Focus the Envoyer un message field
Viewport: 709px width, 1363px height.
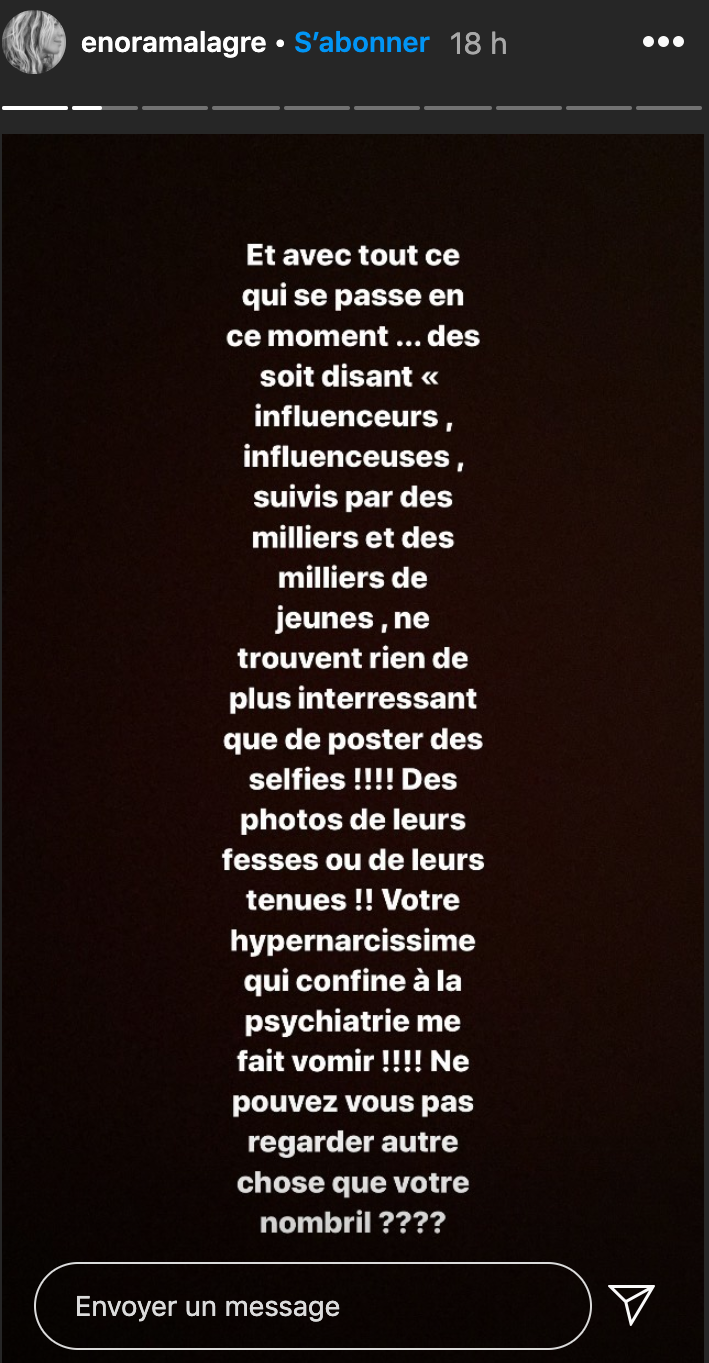312,1306
